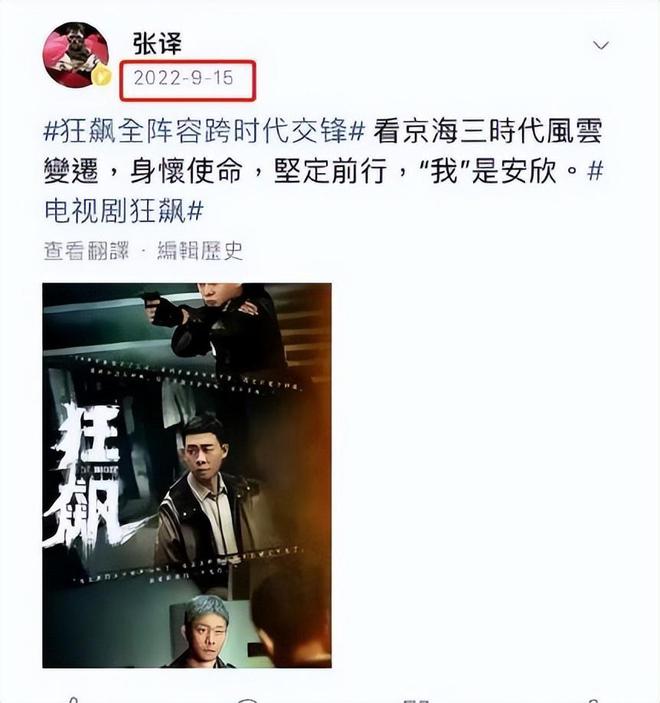Tap the username 张译
660x703 pixels.
point(156,42)
